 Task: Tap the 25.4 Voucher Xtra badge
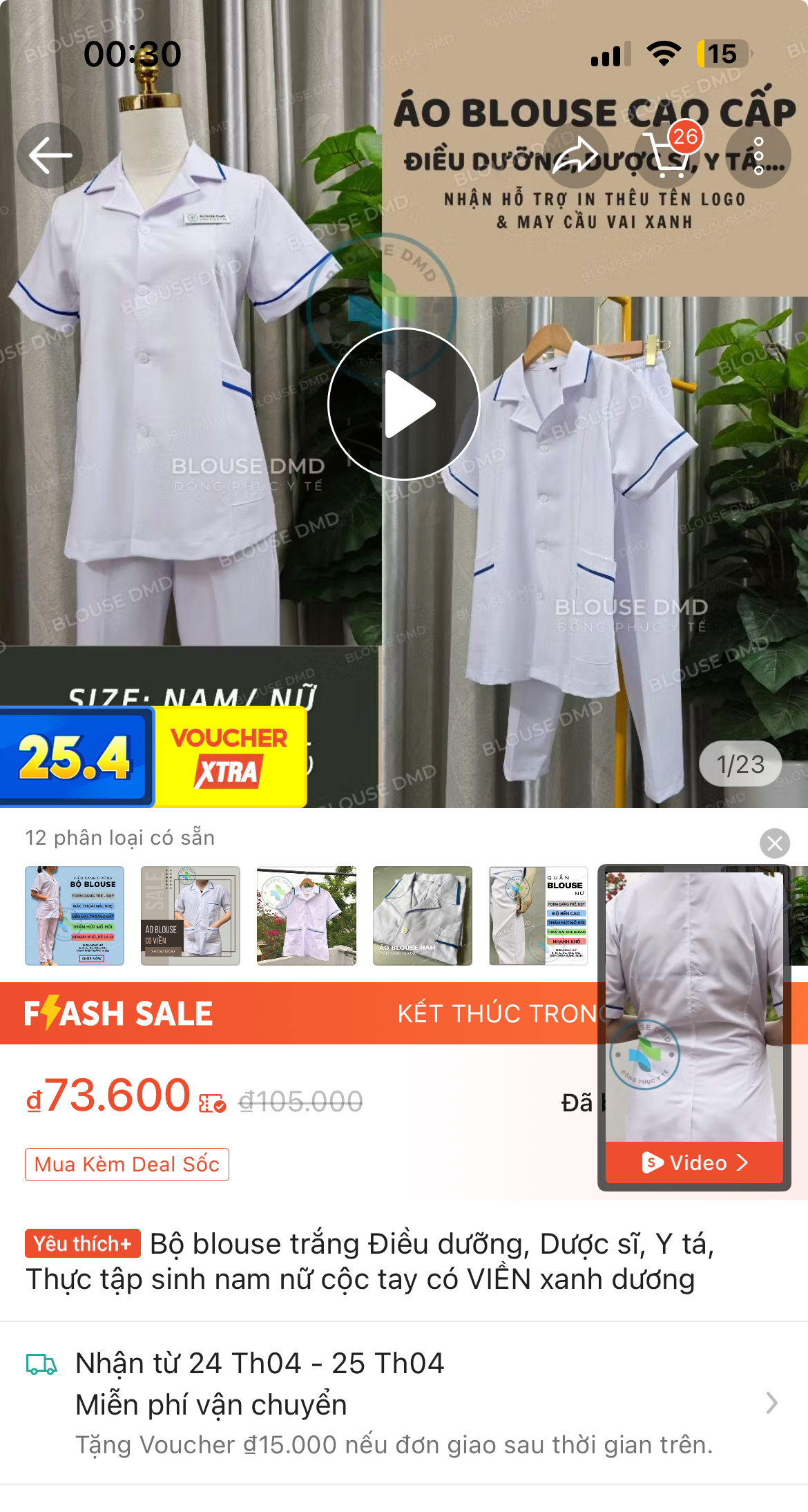coord(153,757)
